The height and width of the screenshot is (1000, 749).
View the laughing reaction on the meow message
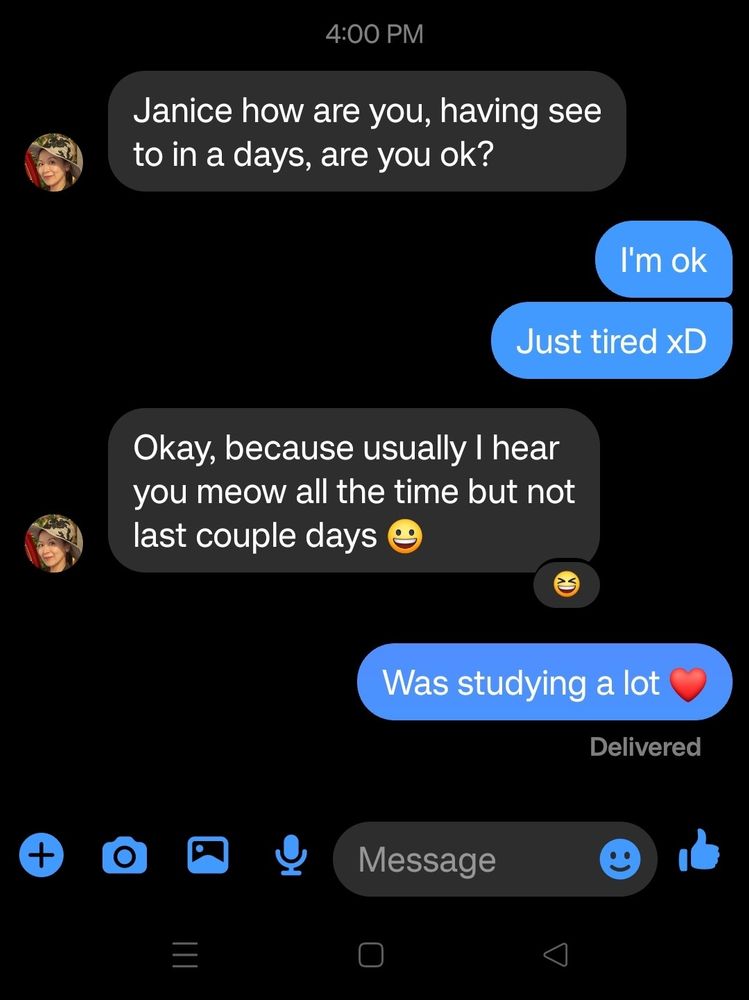point(566,585)
